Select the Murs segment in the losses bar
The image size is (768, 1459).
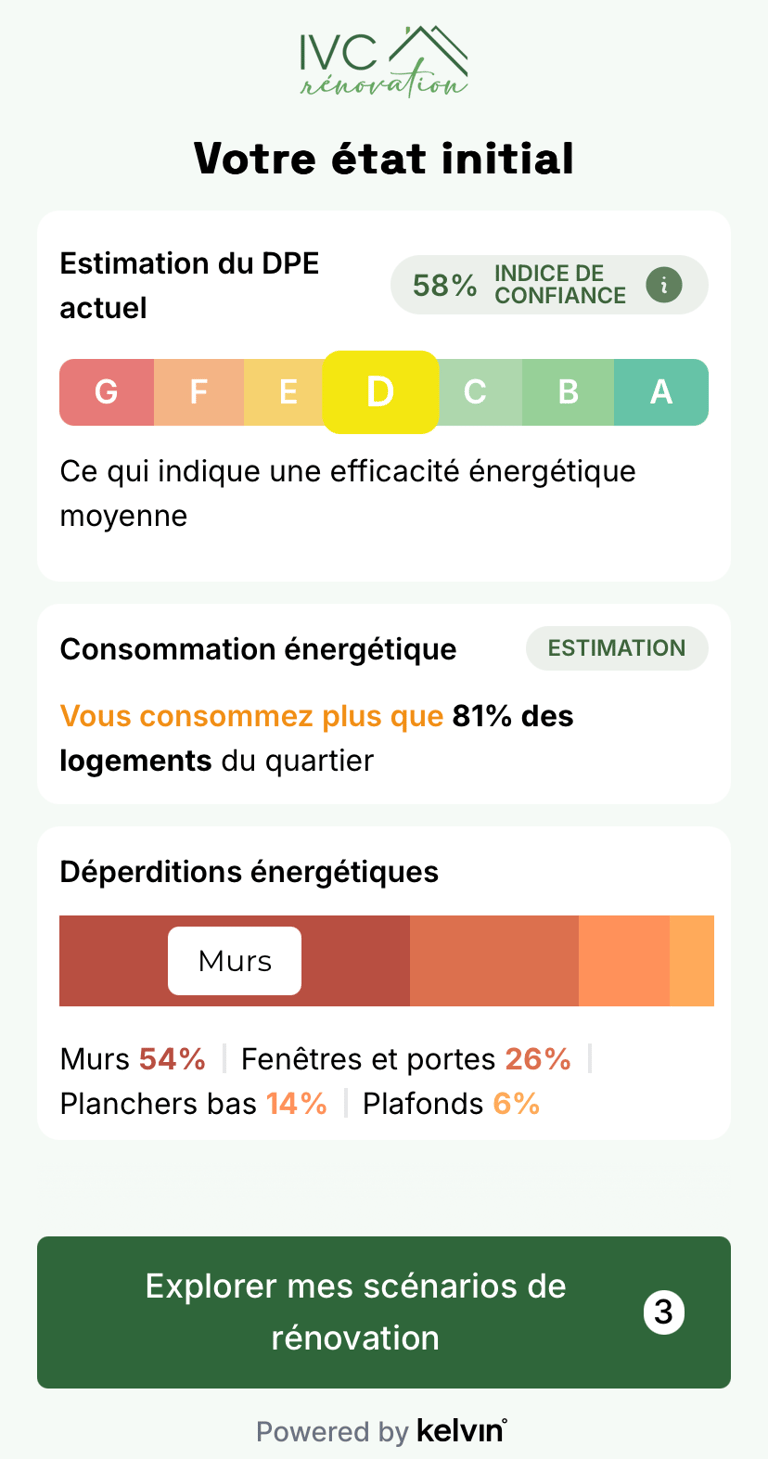click(x=234, y=961)
